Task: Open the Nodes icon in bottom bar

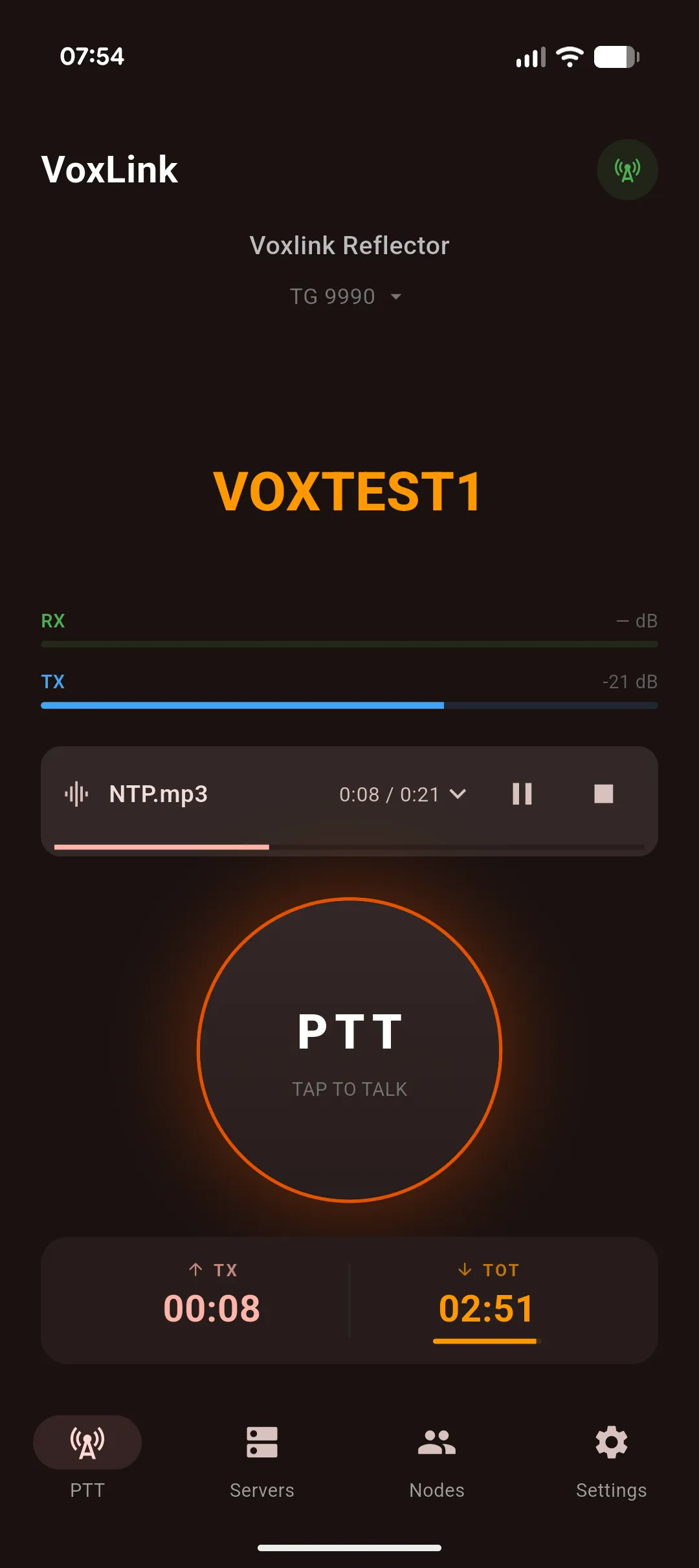Action: [x=436, y=1441]
